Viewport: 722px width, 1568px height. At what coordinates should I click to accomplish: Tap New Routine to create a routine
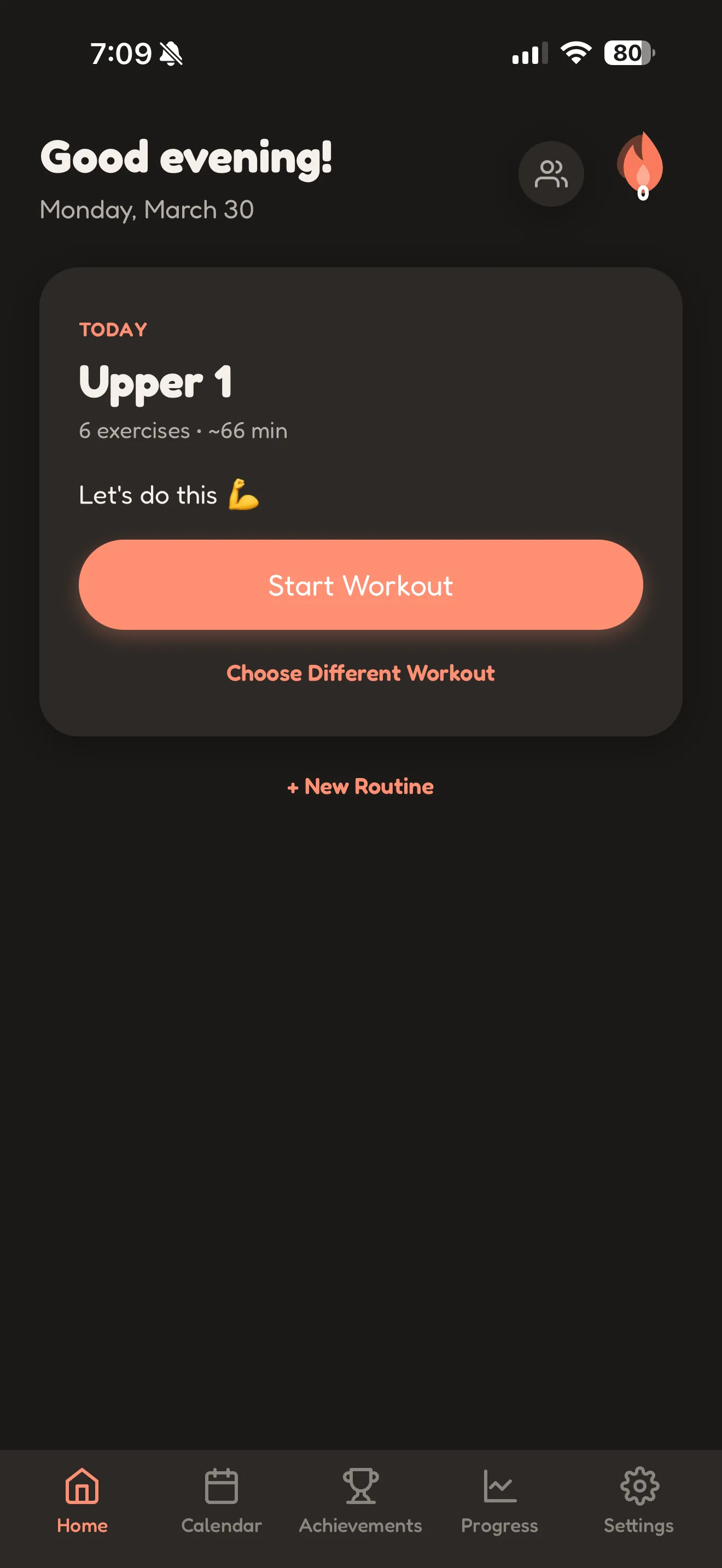pyautogui.click(x=360, y=786)
